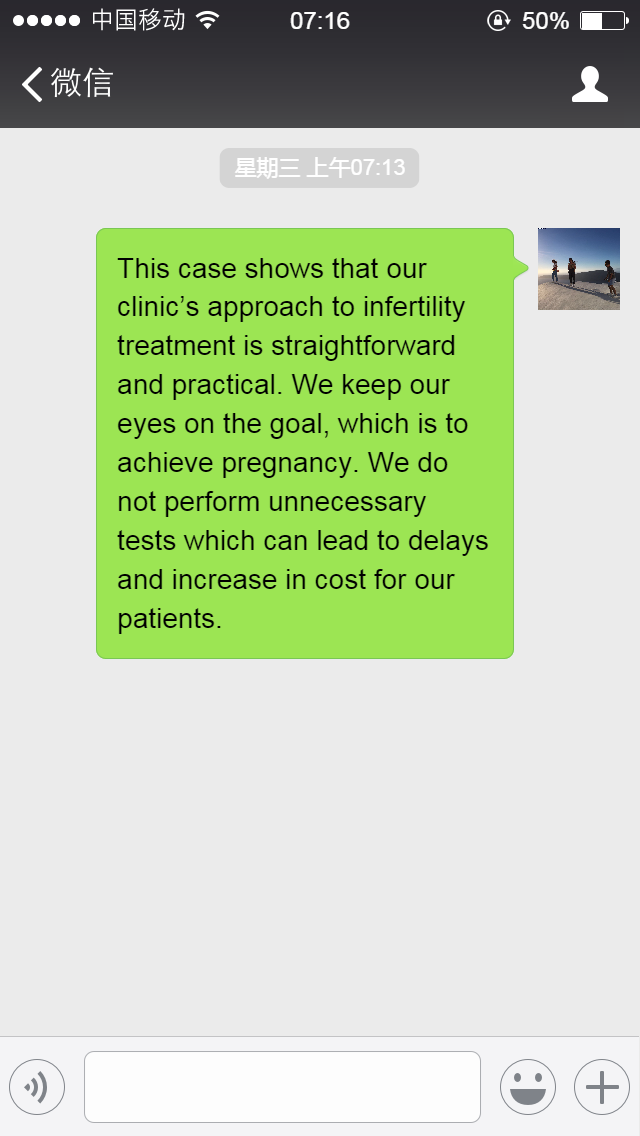This screenshot has width=640, height=1136.
Task: Switch to voice message input
Action: coord(37,1087)
